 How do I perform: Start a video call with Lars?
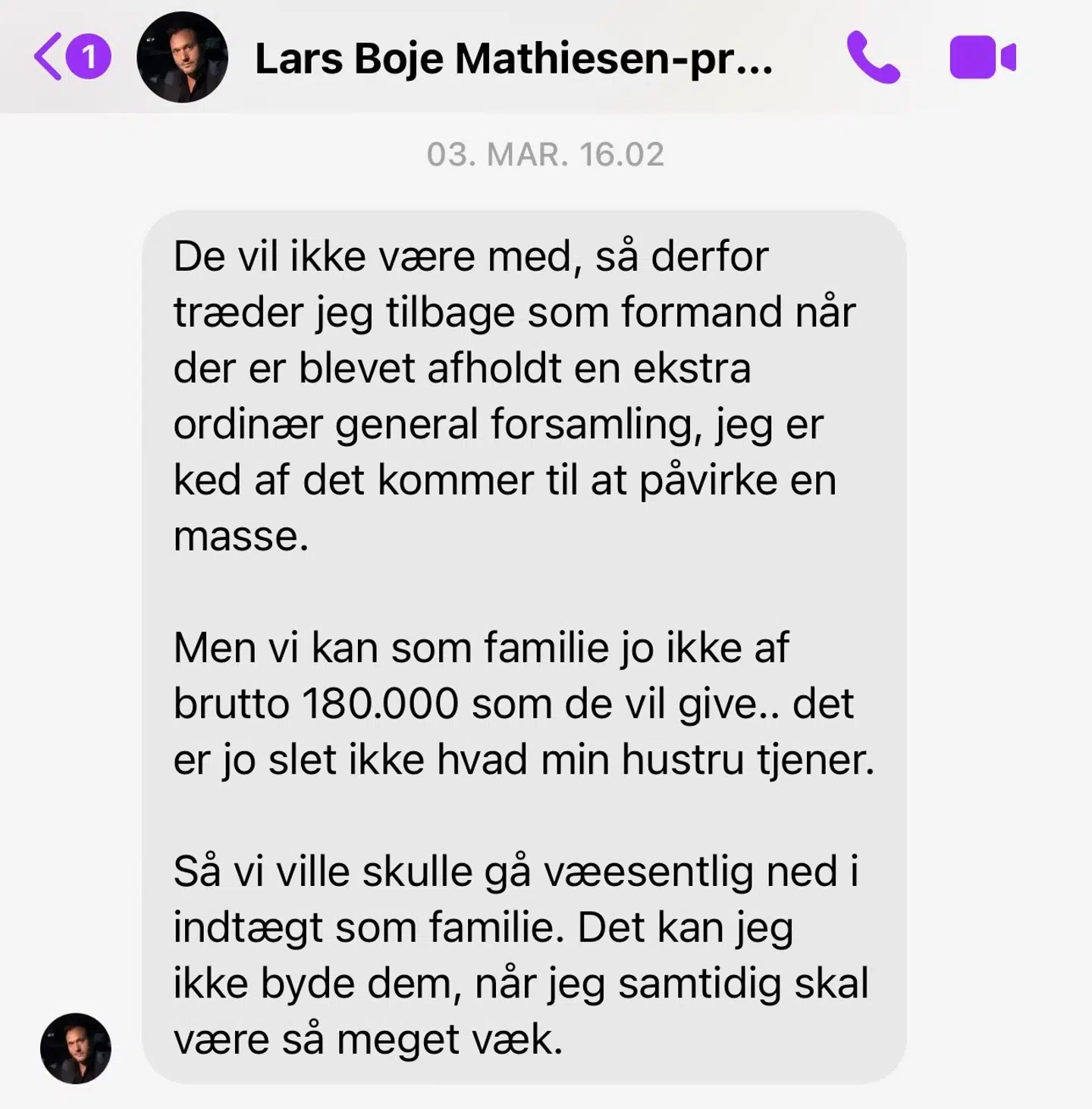pos(982,58)
